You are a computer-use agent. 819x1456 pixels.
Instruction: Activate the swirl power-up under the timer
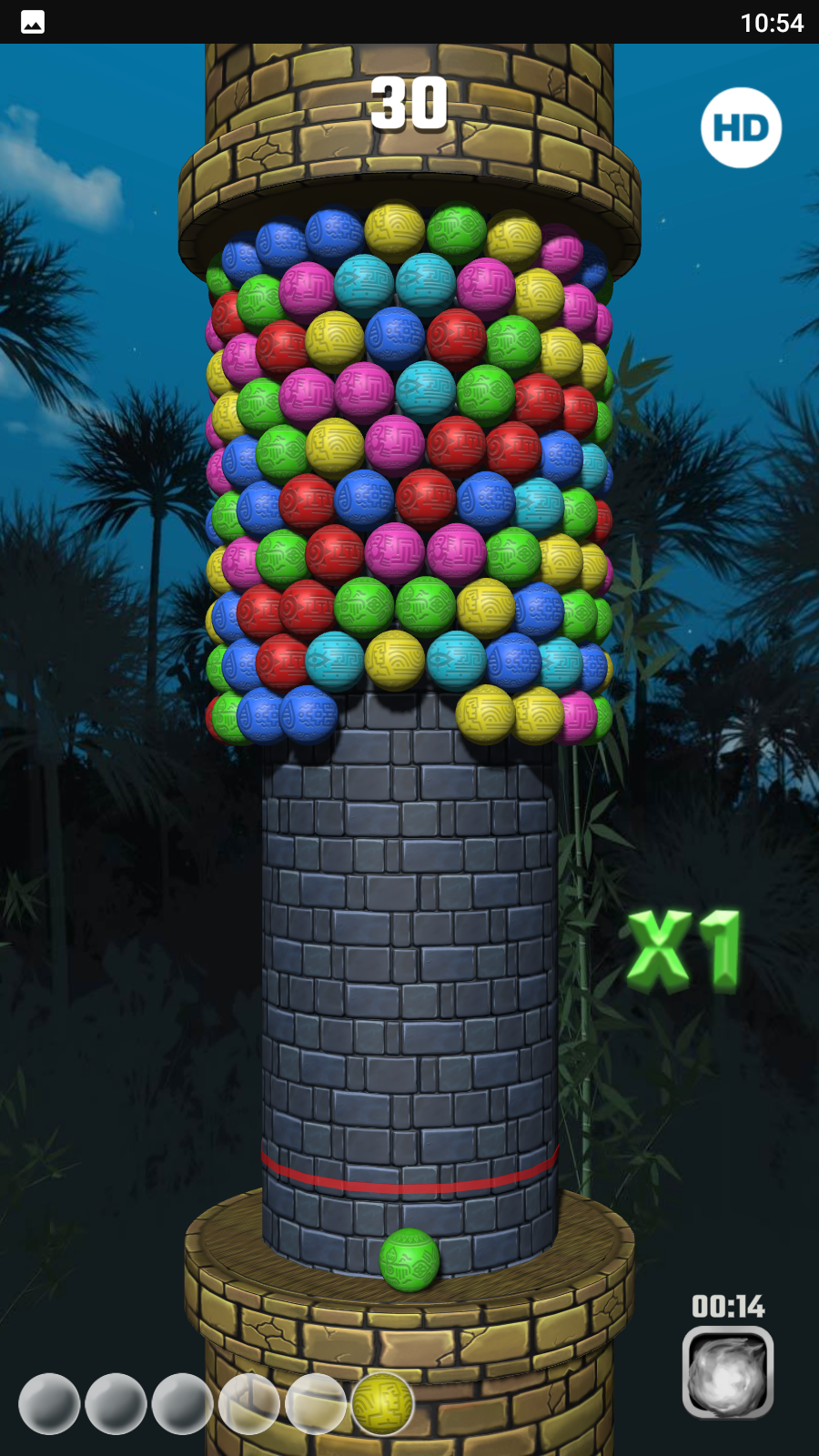click(727, 1371)
